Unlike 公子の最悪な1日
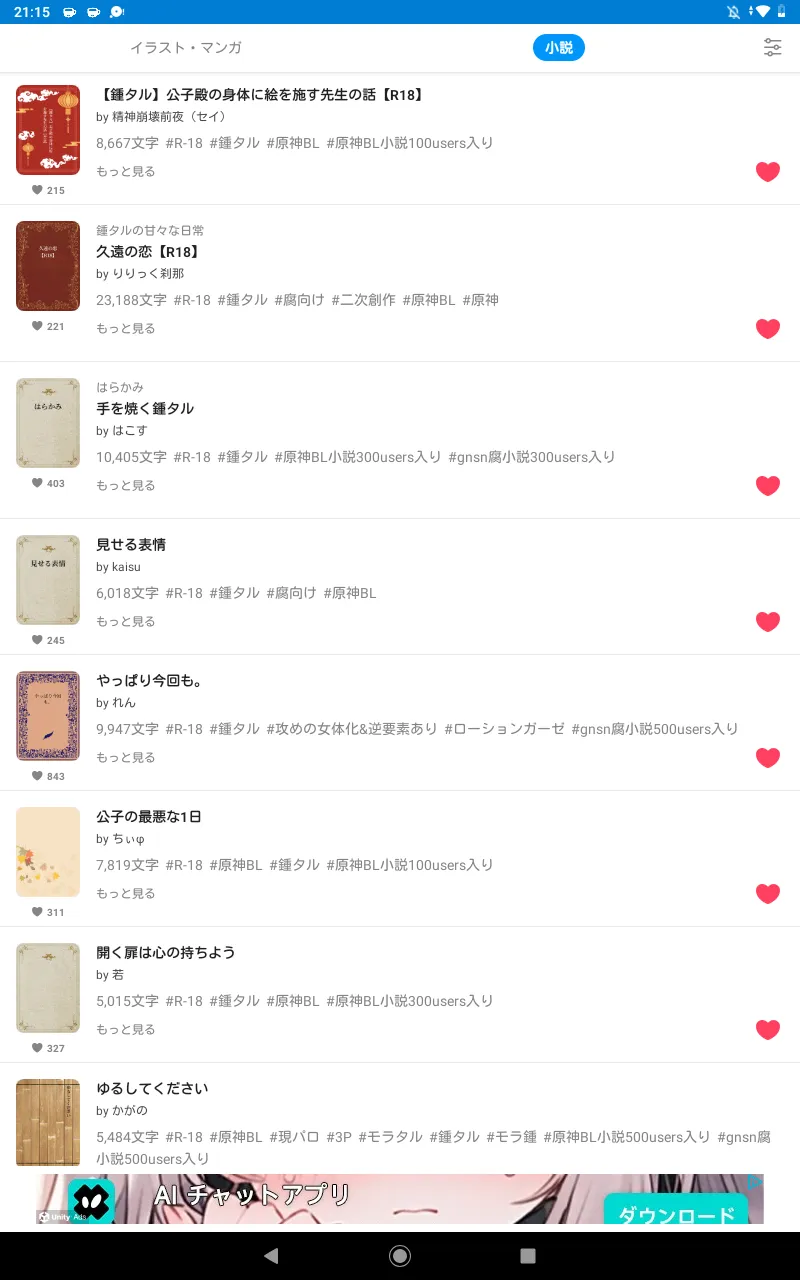This screenshot has height=1280, width=800. (768, 893)
